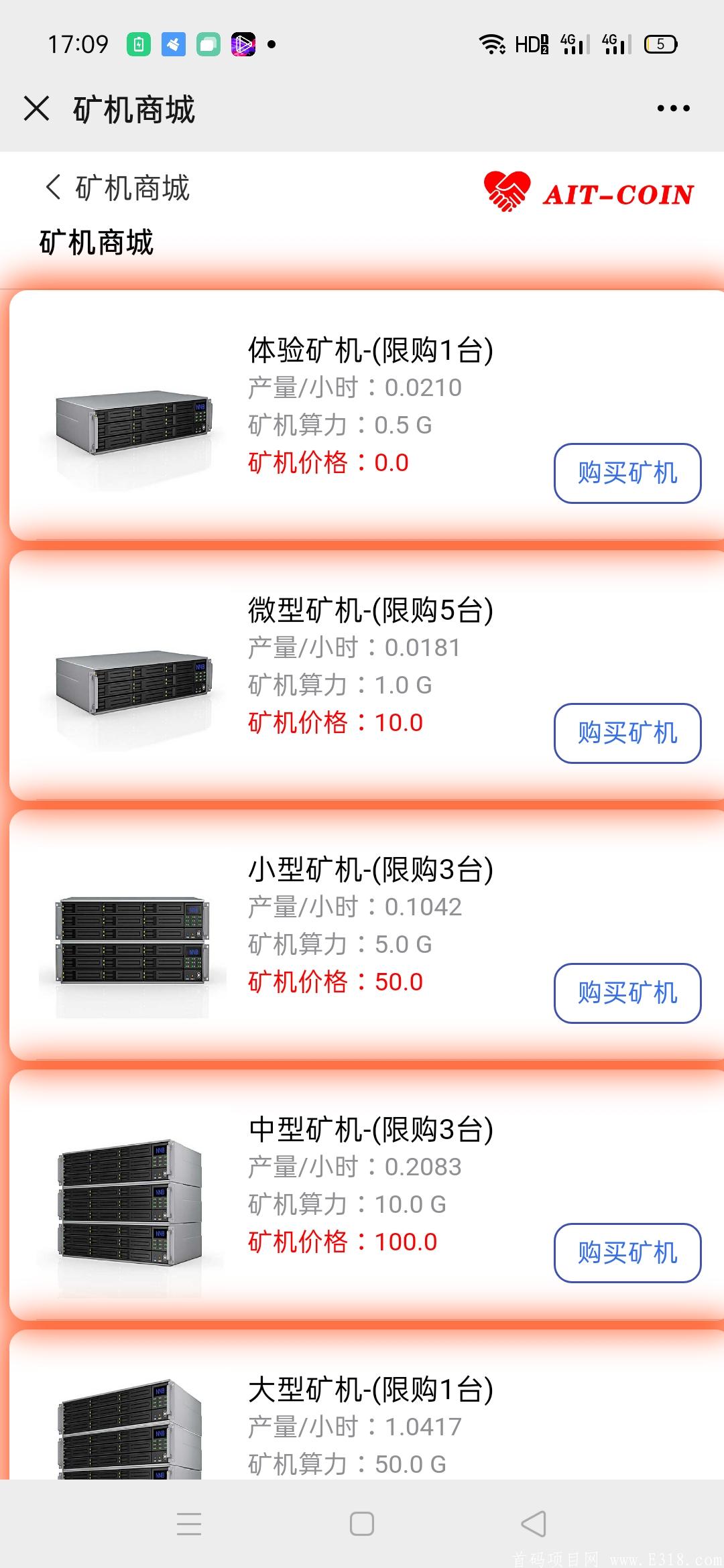The width and height of the screenshot is (724, 1568).
Task: Buy the 体验矿机 with 购买矿机
Action: click(x=627, y=473)
